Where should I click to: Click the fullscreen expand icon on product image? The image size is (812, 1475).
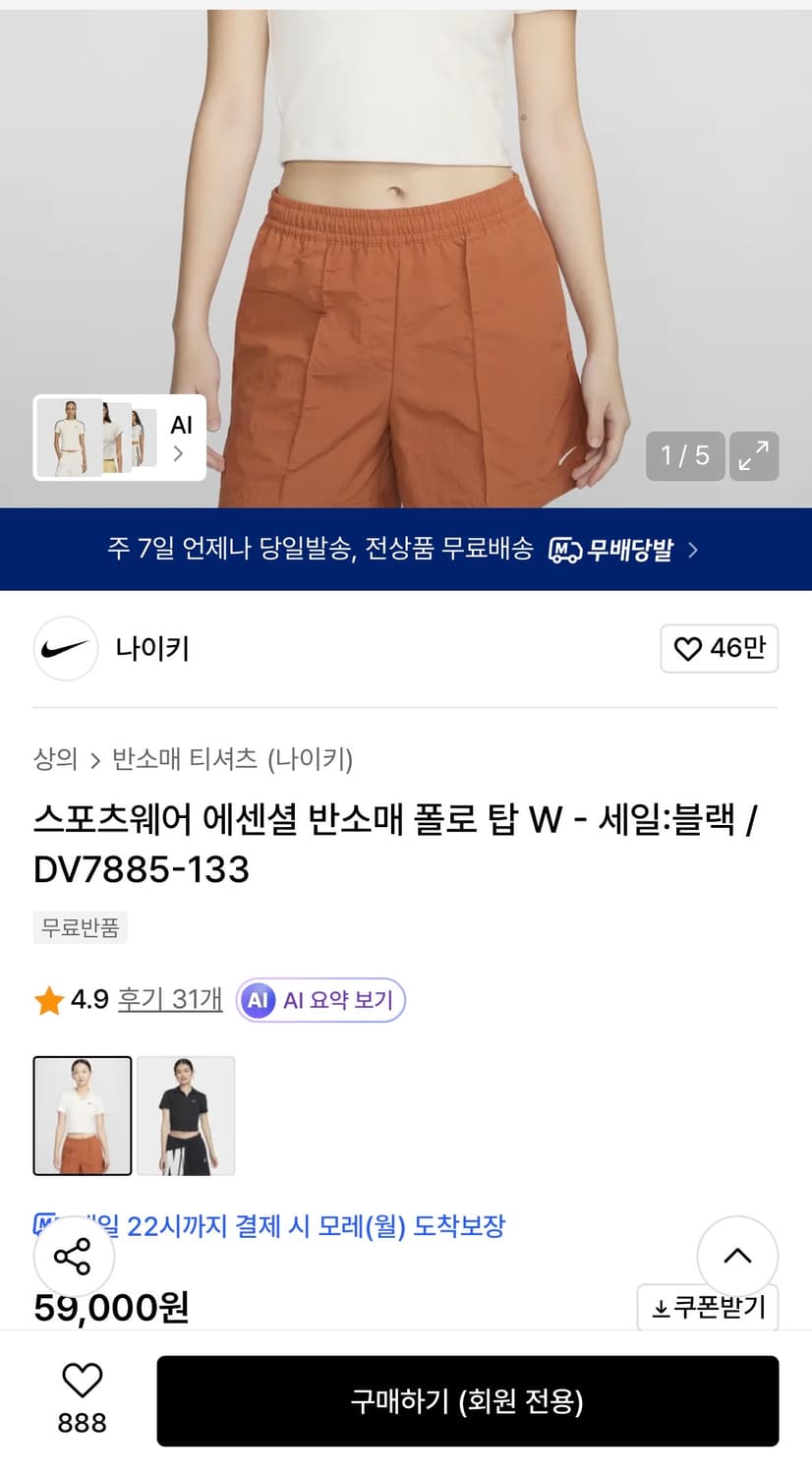753,456
